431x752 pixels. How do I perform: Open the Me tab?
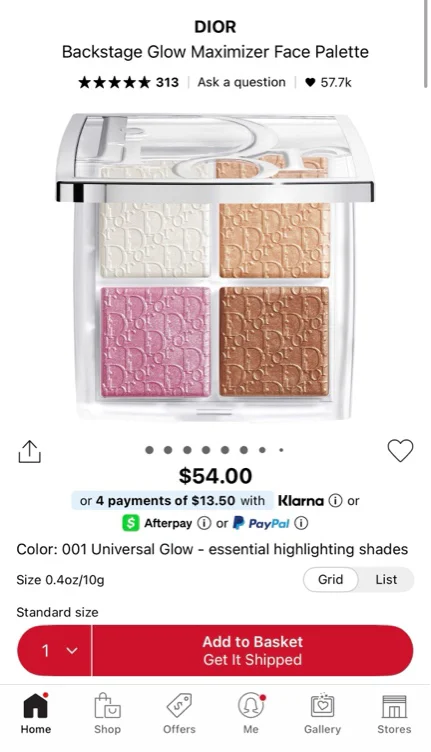tap(251, 714)
